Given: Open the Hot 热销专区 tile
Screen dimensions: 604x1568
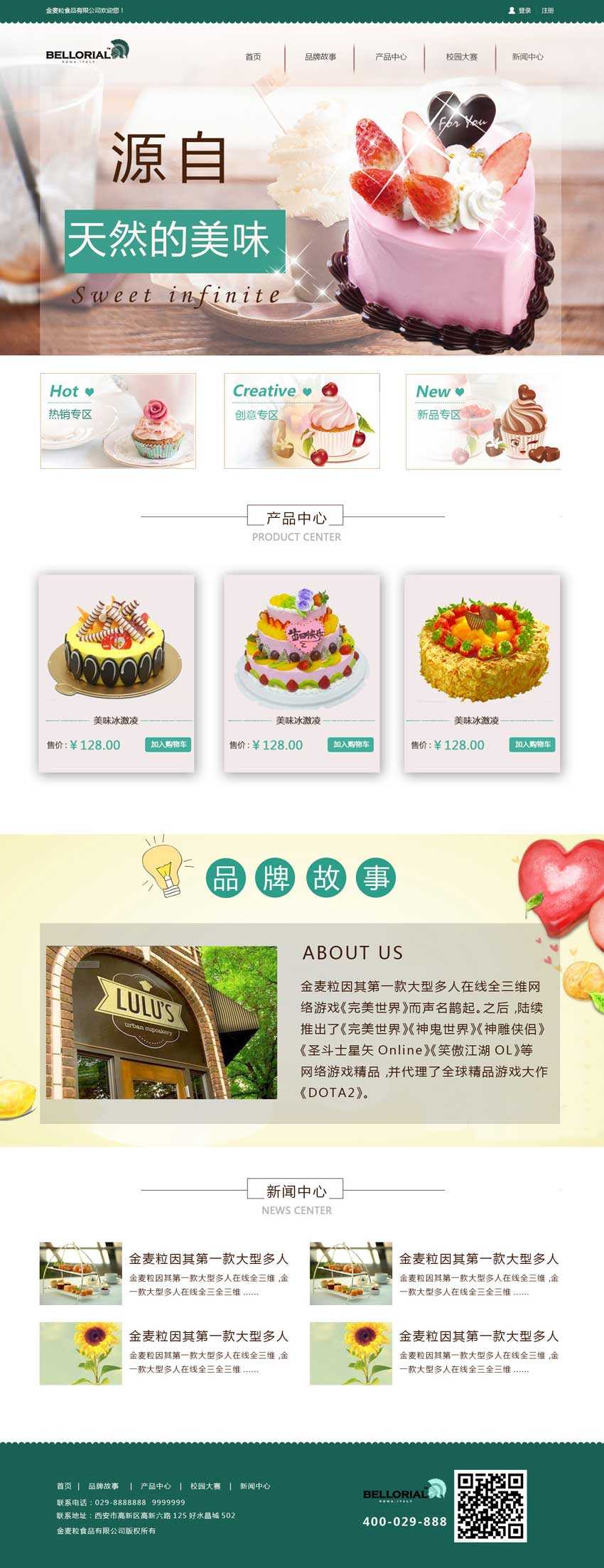Looking at the screenshot, I should click(118, 421).
